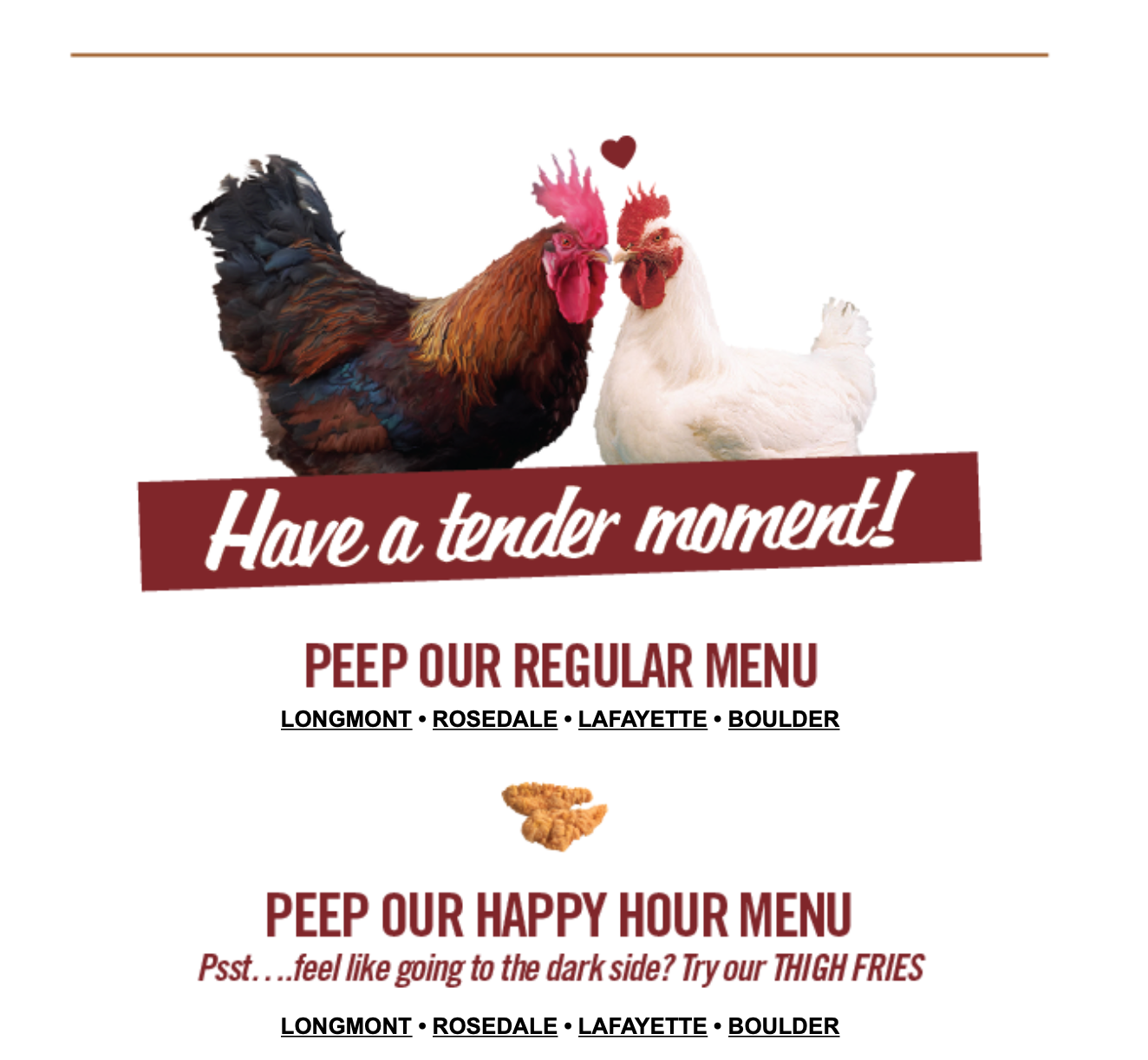Open the Rosedale happy hour menu link

pyautogui.click(x=494, y=1026)
